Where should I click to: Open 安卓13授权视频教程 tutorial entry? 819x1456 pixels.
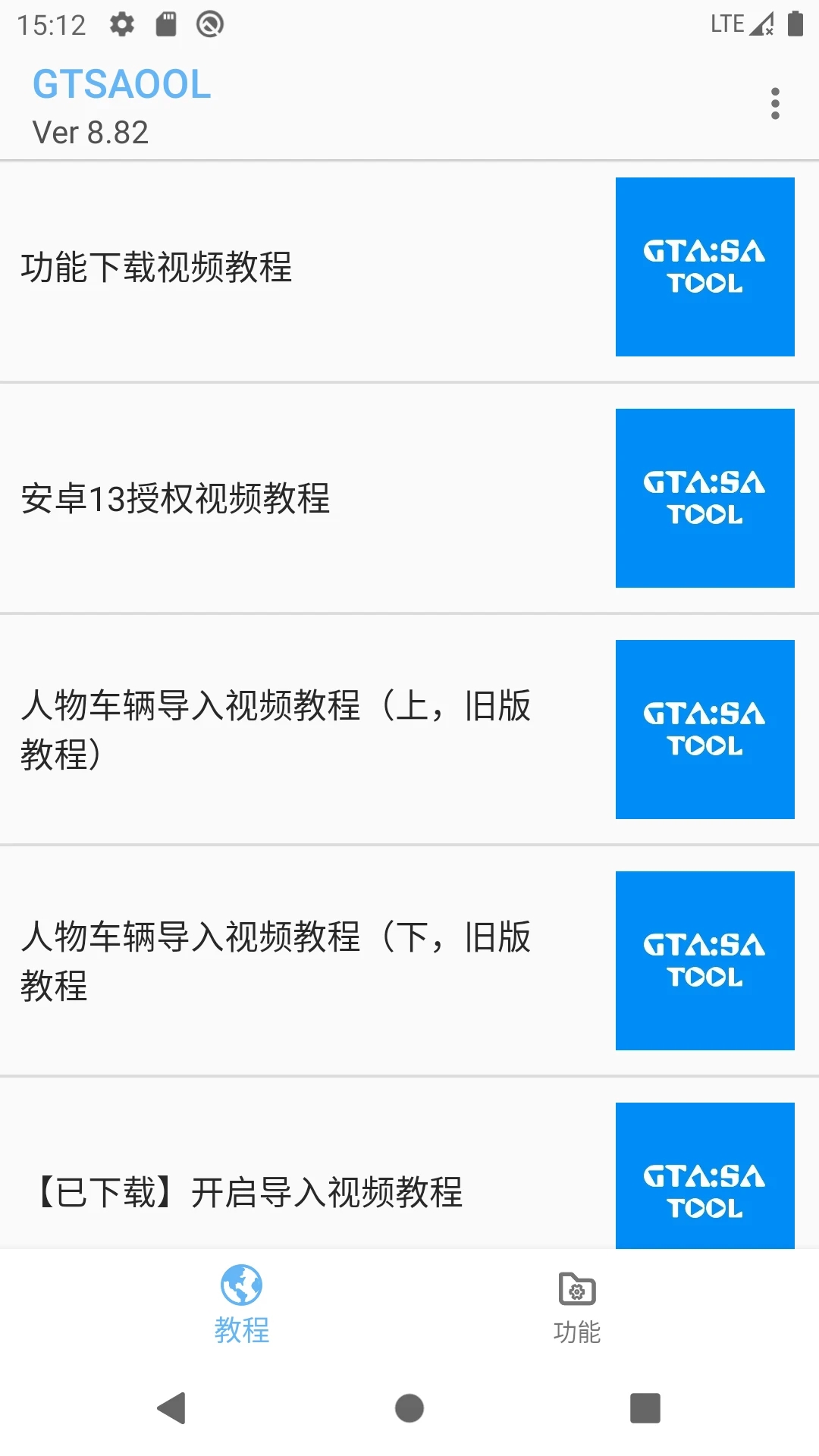click(x=303, y=497)
